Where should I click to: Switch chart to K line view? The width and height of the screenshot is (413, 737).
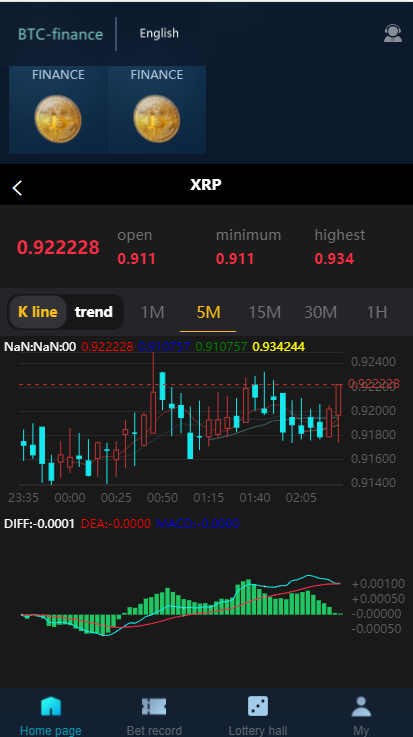point(38,312)
